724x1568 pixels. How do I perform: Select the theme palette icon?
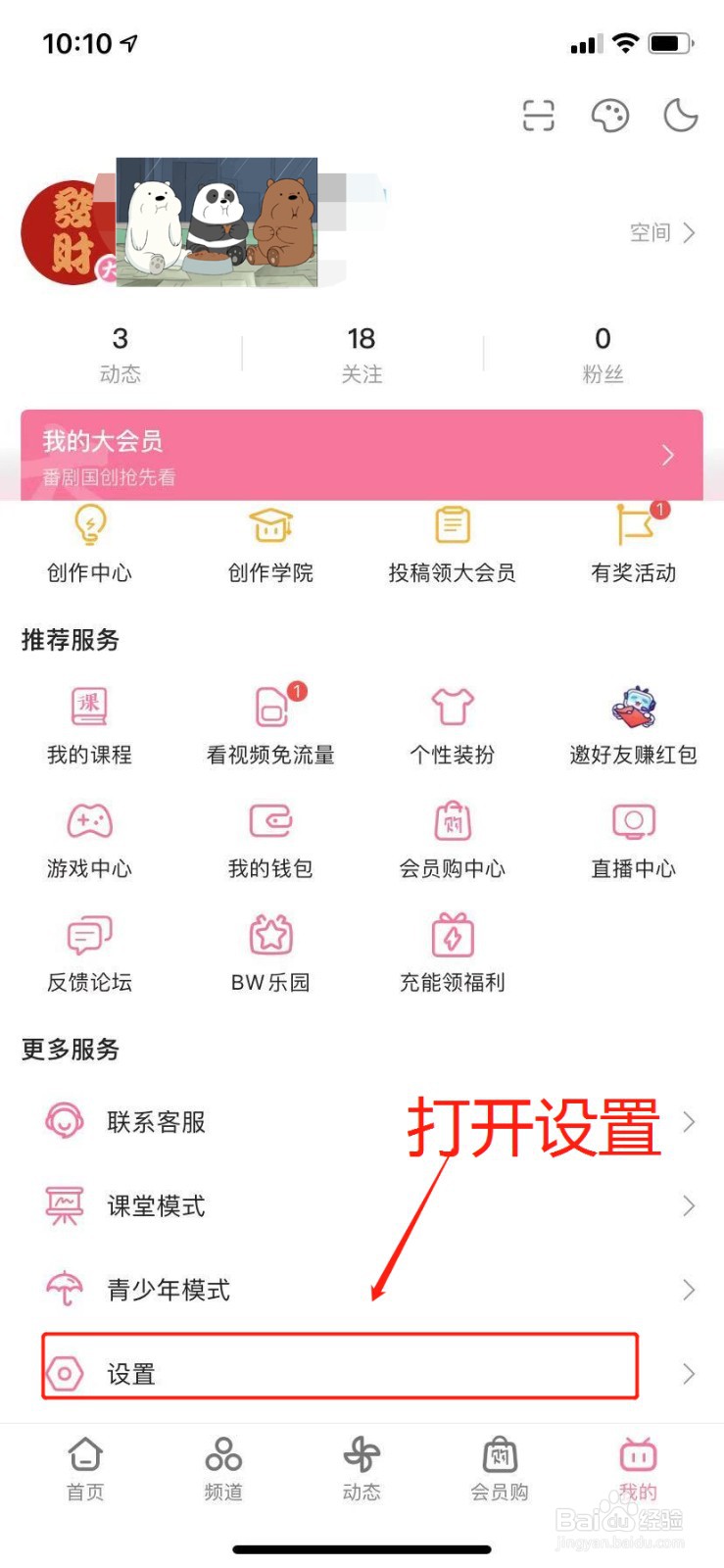(x=609, y=116)
